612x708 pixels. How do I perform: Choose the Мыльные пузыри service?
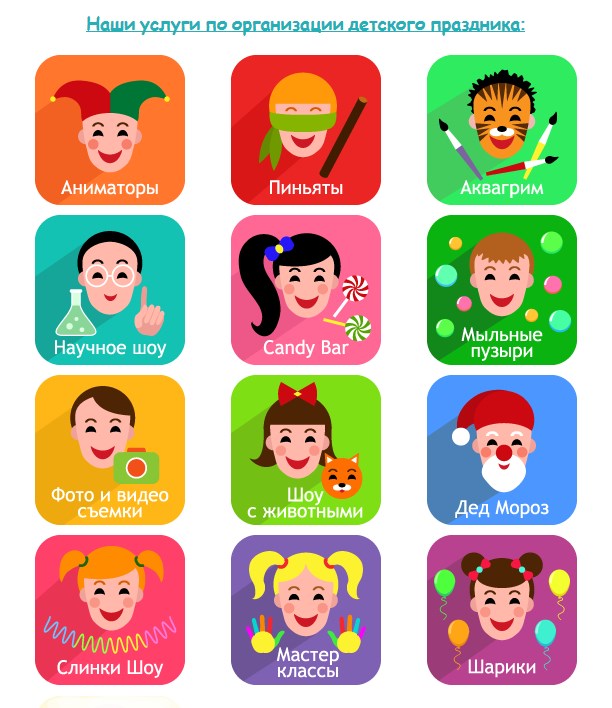(x=502, y=290)
